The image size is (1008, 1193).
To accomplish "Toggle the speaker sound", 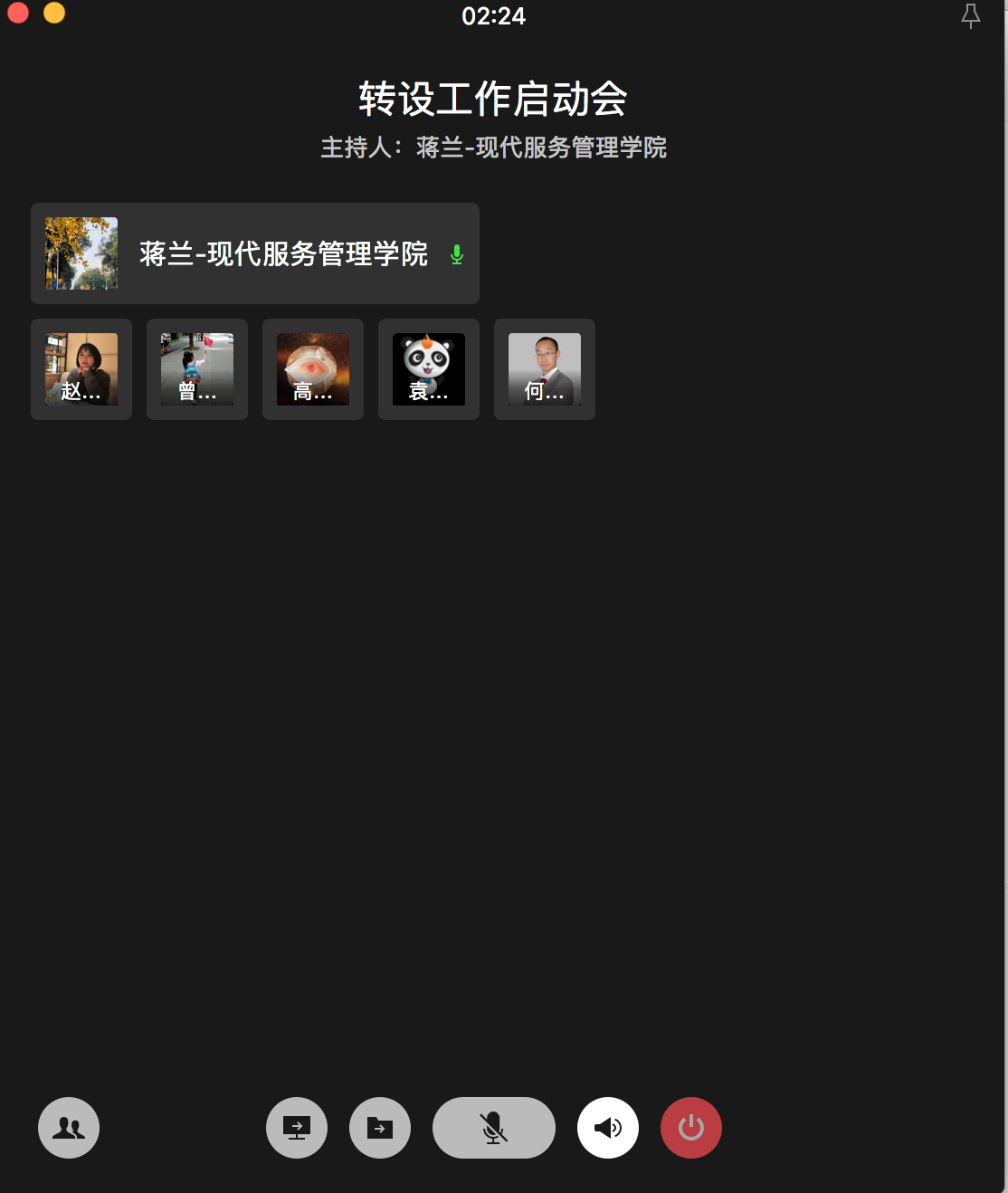I will (x=608, y=1128).
